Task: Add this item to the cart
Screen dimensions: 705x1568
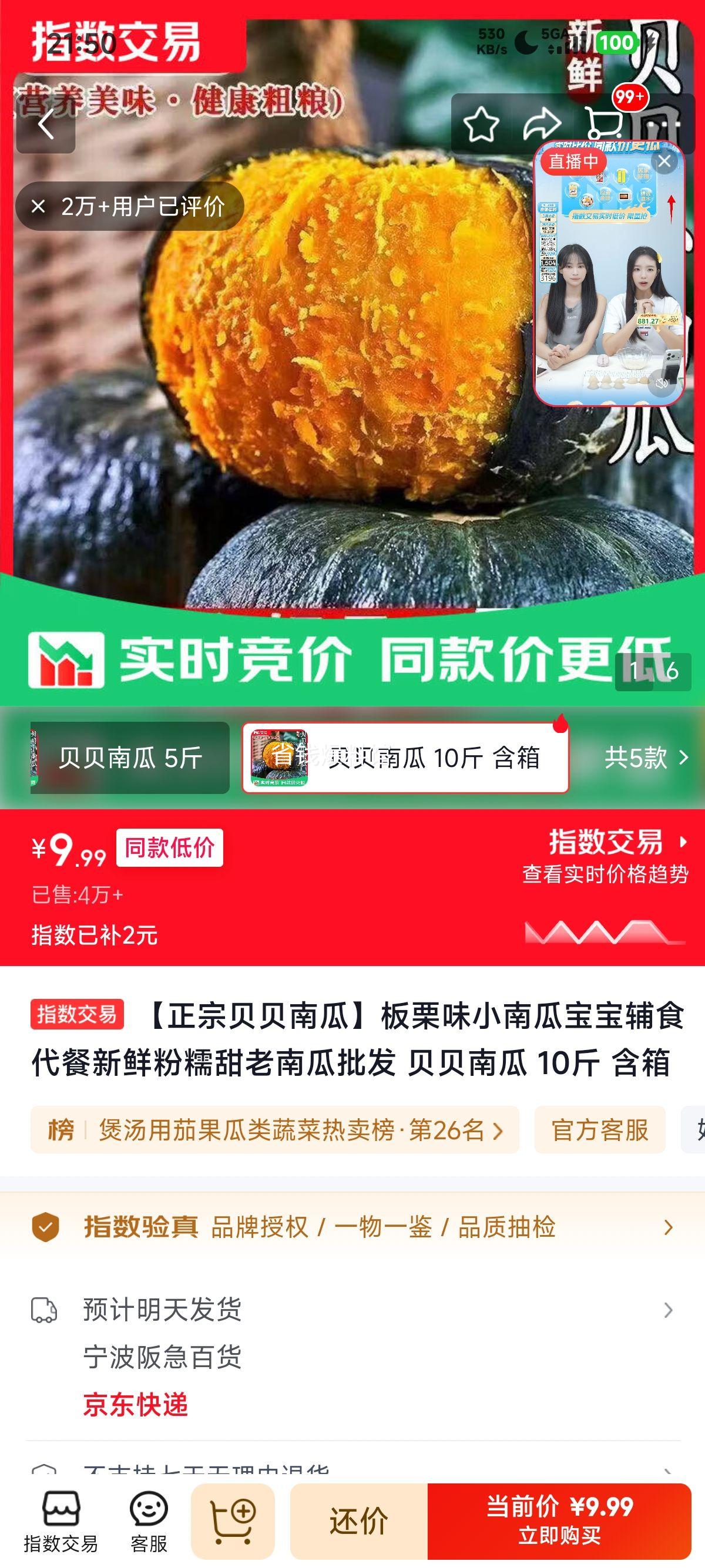Action: coord(233,1521)
